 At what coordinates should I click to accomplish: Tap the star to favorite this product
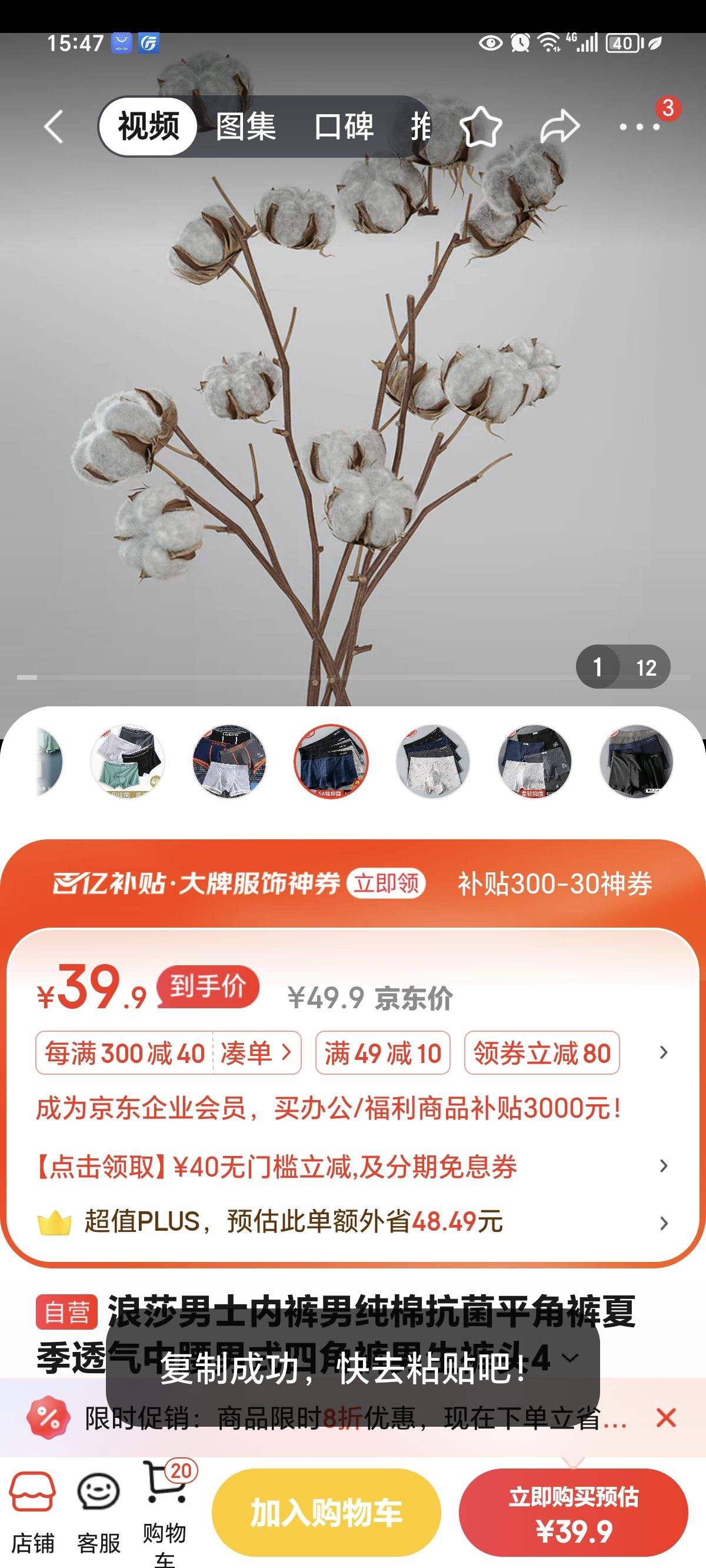(x=481, y=127)
